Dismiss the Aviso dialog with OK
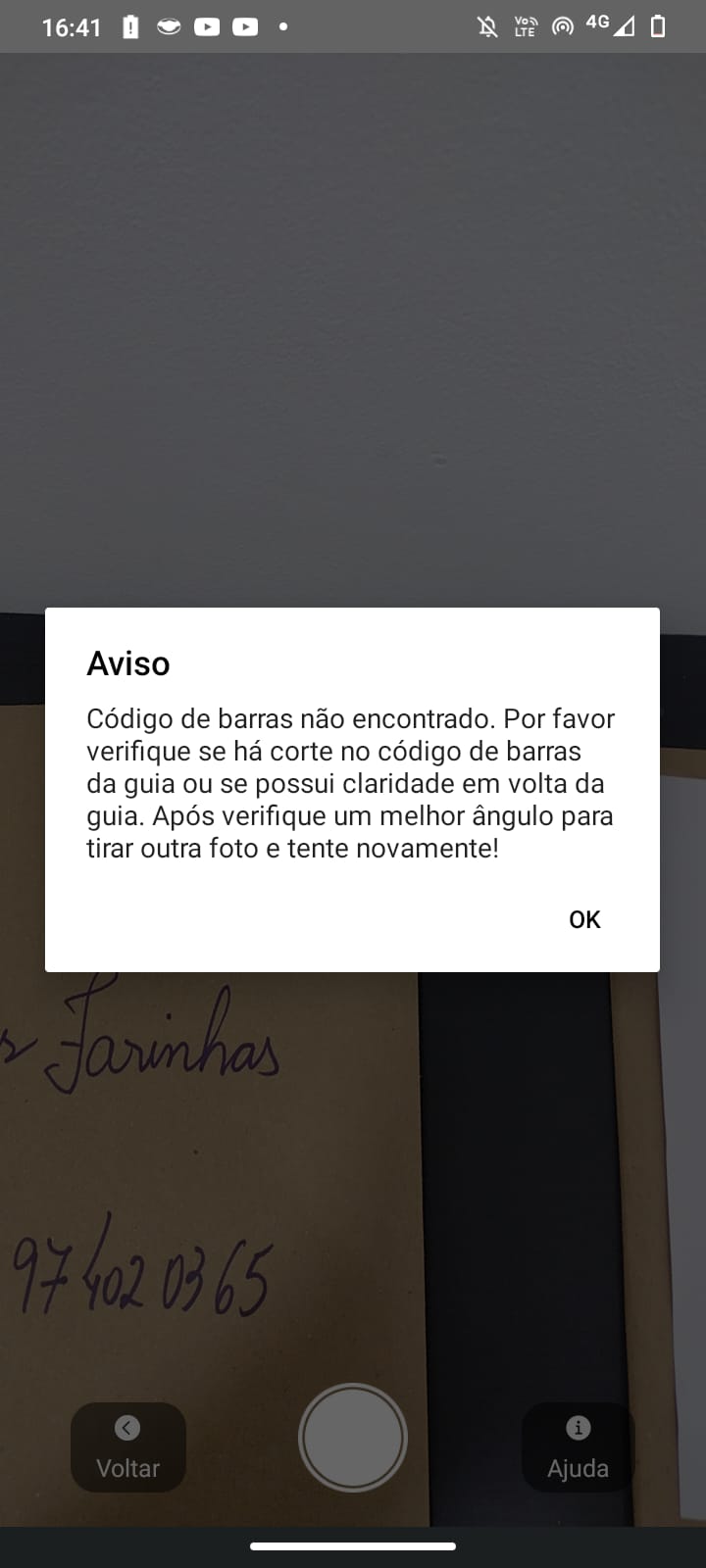Image resolution: width=706 pixels, height=1568 pixels. pos(584,919)
